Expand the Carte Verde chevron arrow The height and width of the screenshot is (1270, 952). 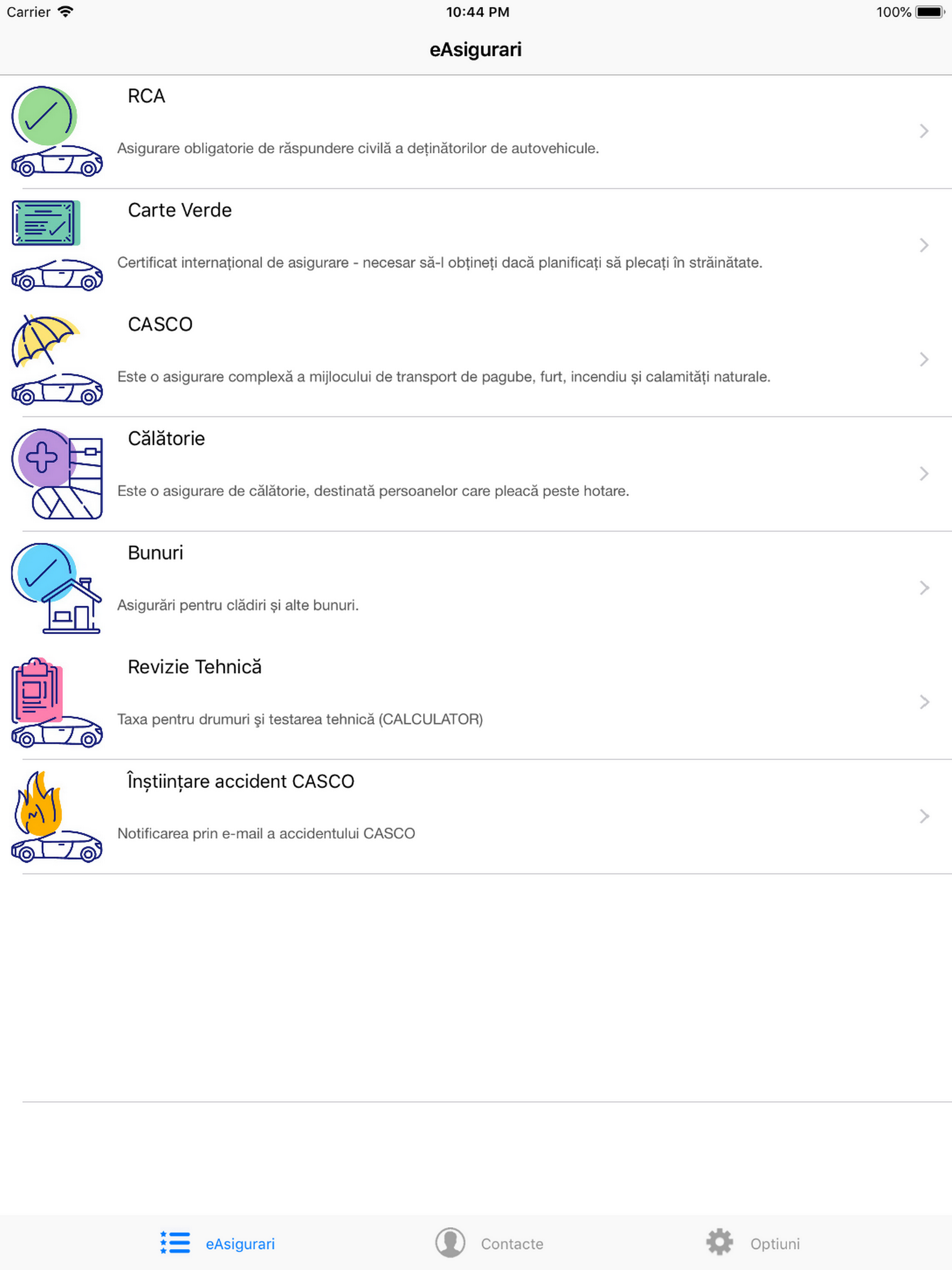[924, 245]
